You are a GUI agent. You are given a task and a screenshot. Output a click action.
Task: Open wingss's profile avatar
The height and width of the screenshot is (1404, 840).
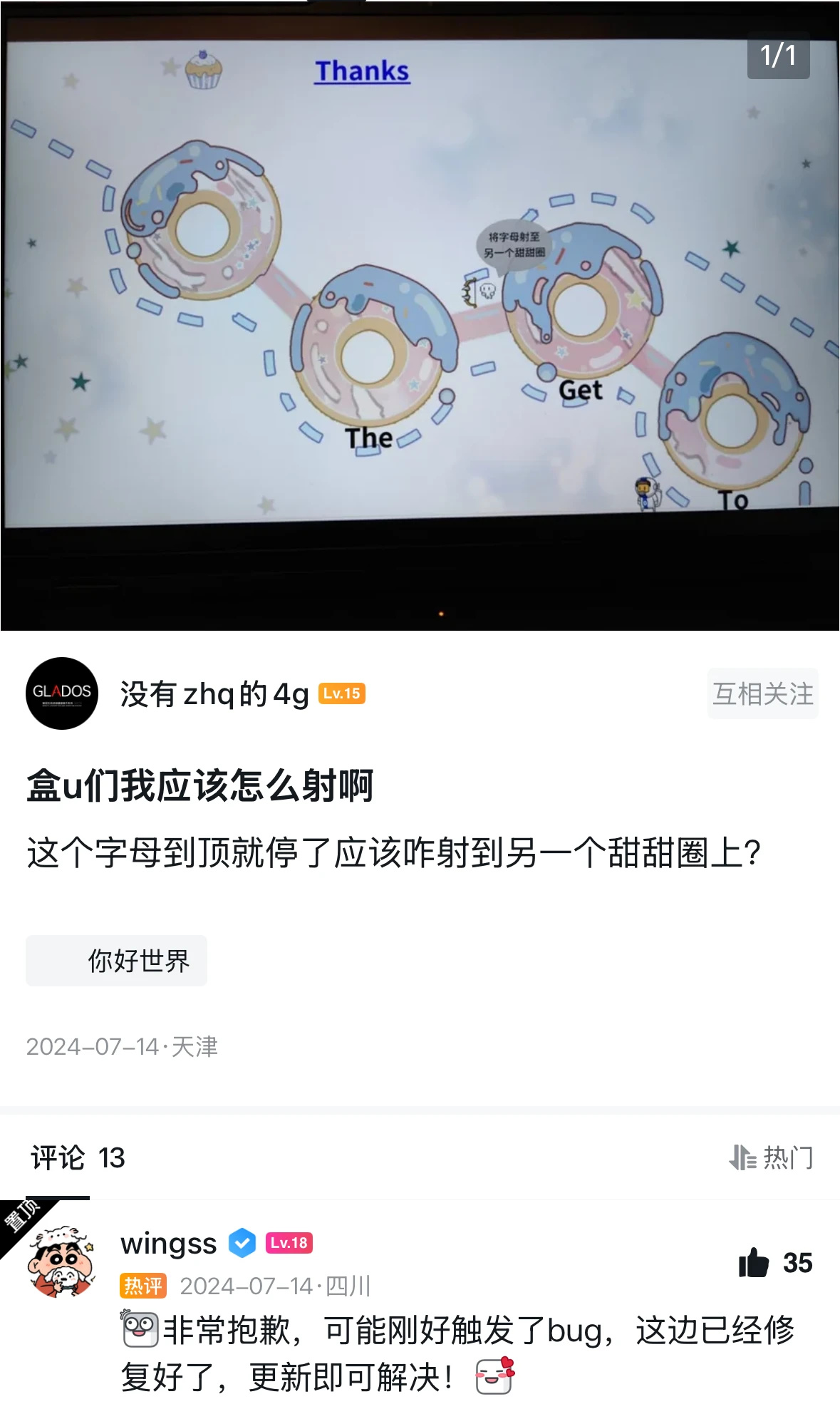[x=61, y=1261]
